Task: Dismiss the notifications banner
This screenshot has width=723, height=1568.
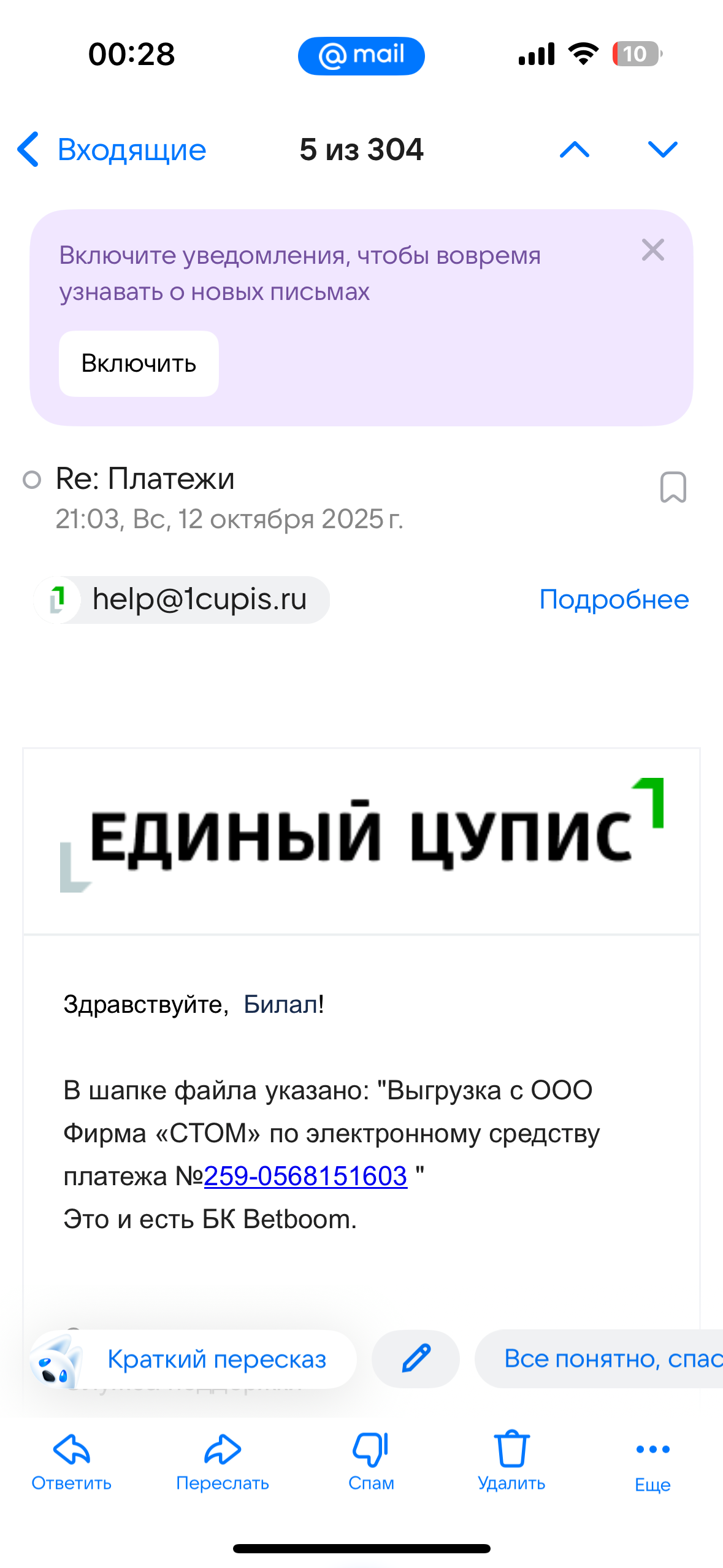Action: point(652,250)
